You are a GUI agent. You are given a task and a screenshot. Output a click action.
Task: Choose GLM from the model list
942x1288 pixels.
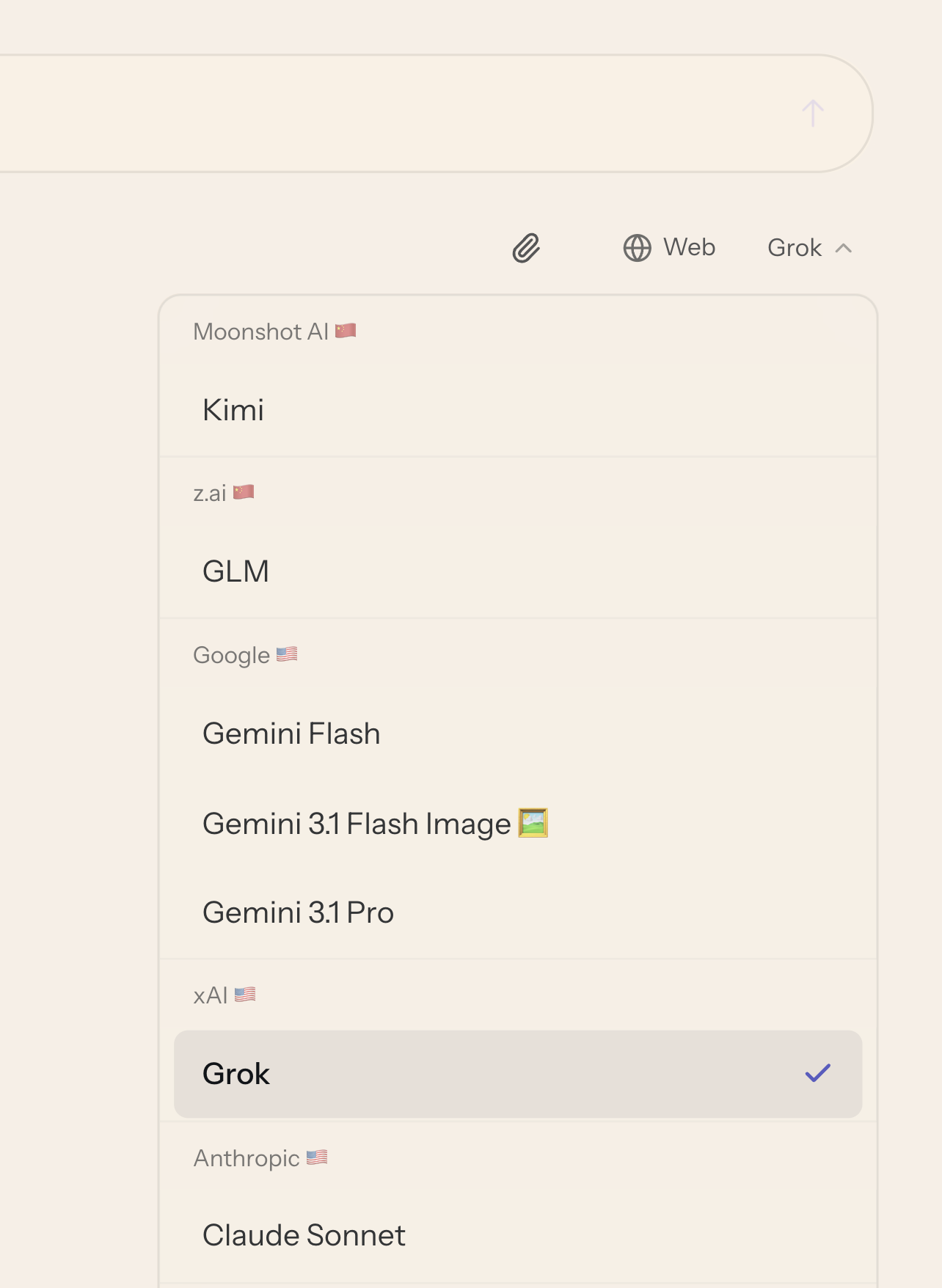coord(518,571)
